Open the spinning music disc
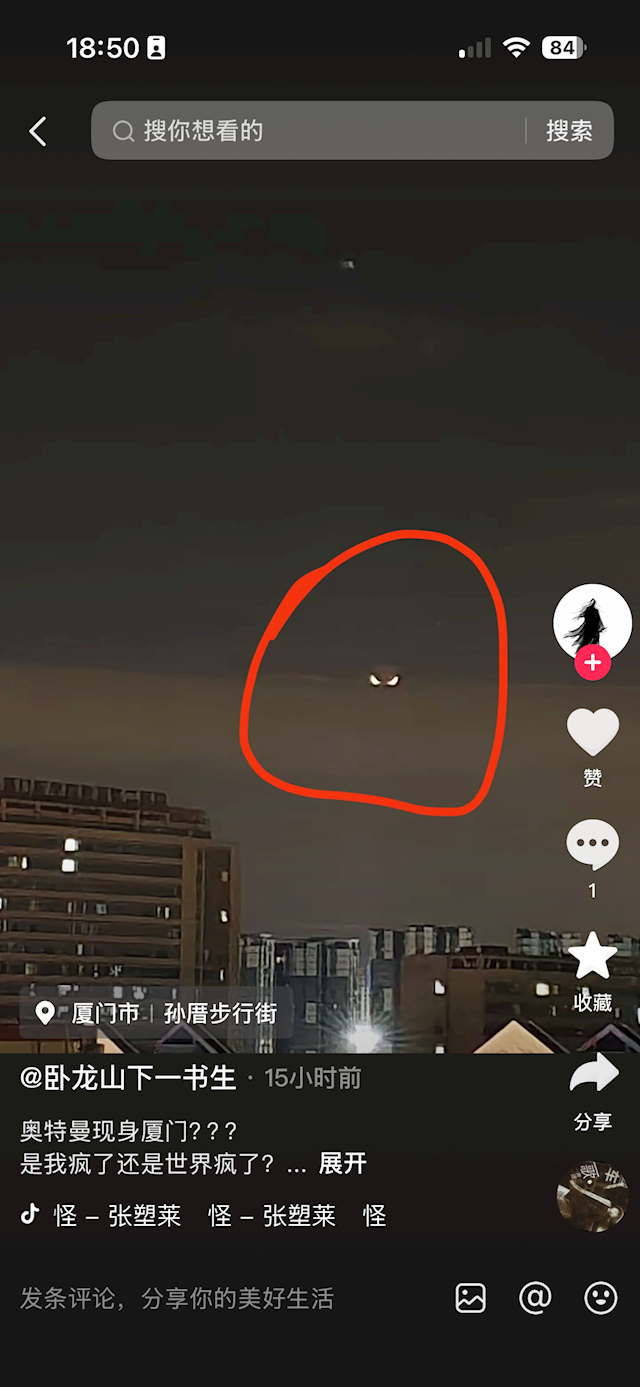 (592, 1196)
